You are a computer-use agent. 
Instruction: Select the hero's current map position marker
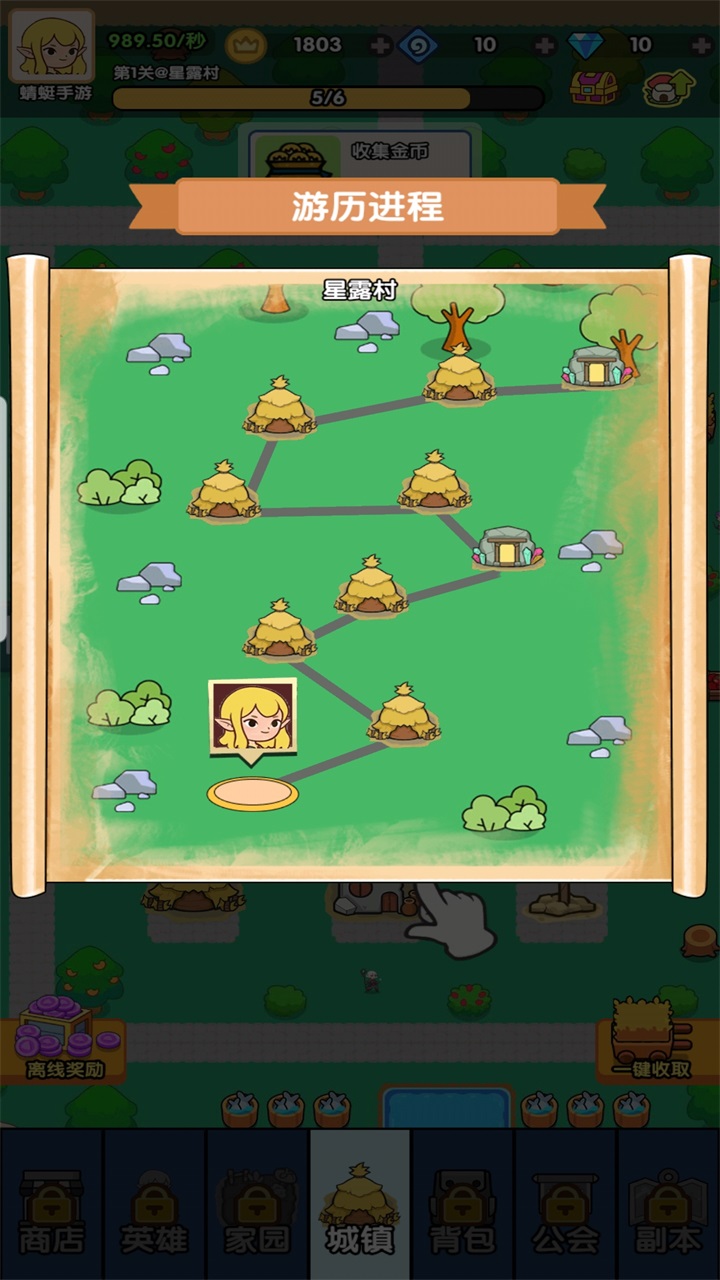(252, 794)
